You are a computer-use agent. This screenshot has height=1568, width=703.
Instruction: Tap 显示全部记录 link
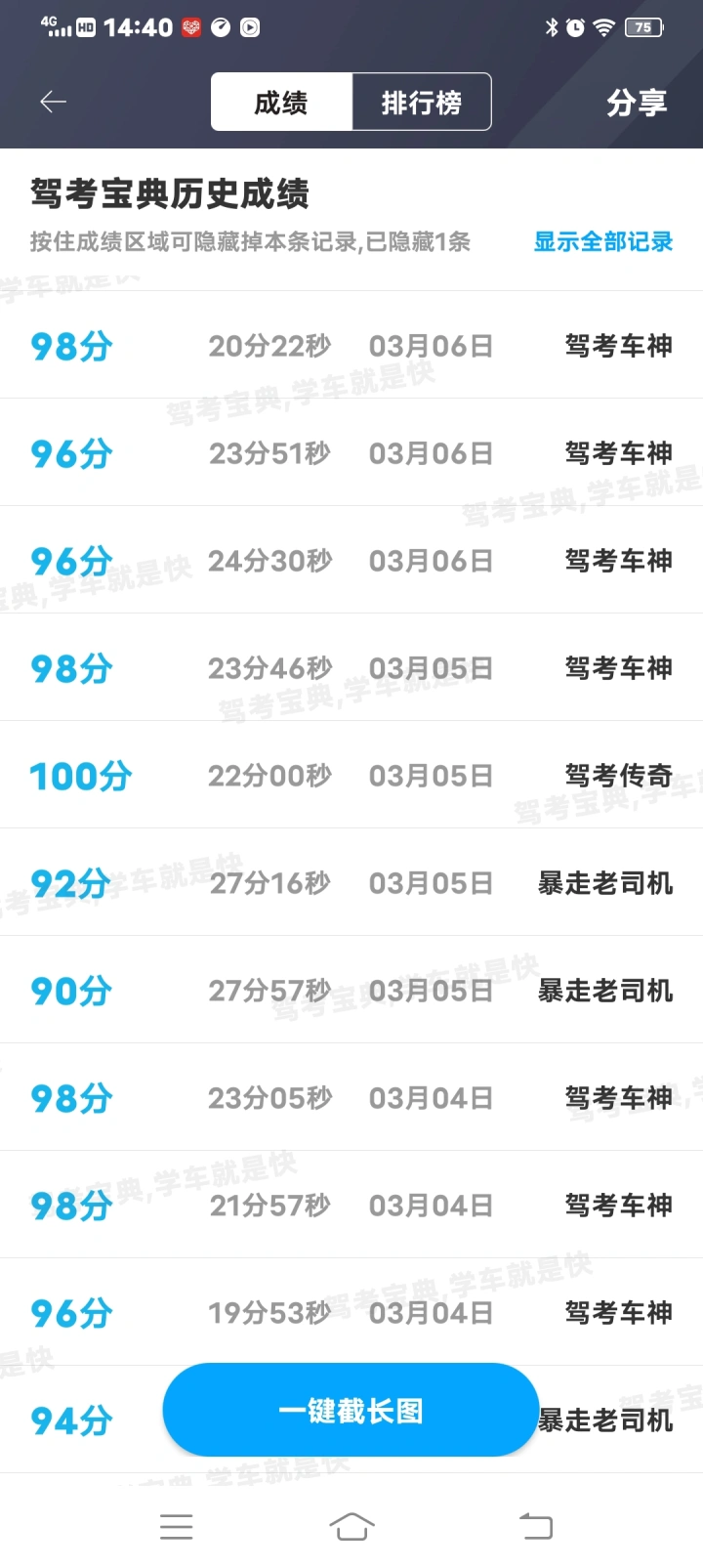(x=603, y=241)
